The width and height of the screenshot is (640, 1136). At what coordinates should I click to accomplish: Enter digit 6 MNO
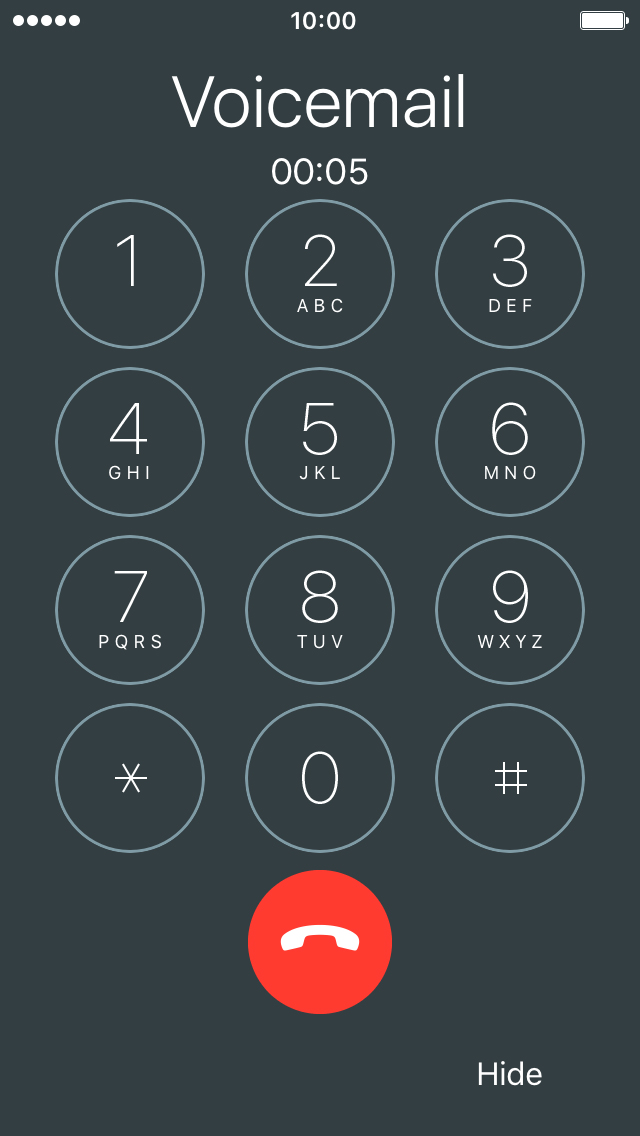point(510,442)
